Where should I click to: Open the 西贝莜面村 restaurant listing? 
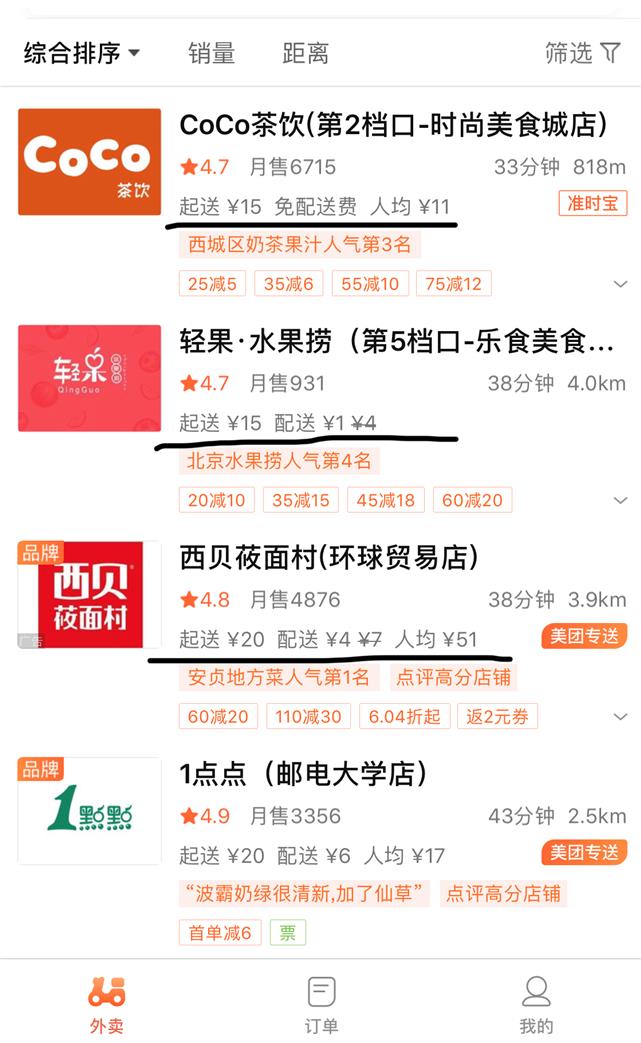(329, 557)
